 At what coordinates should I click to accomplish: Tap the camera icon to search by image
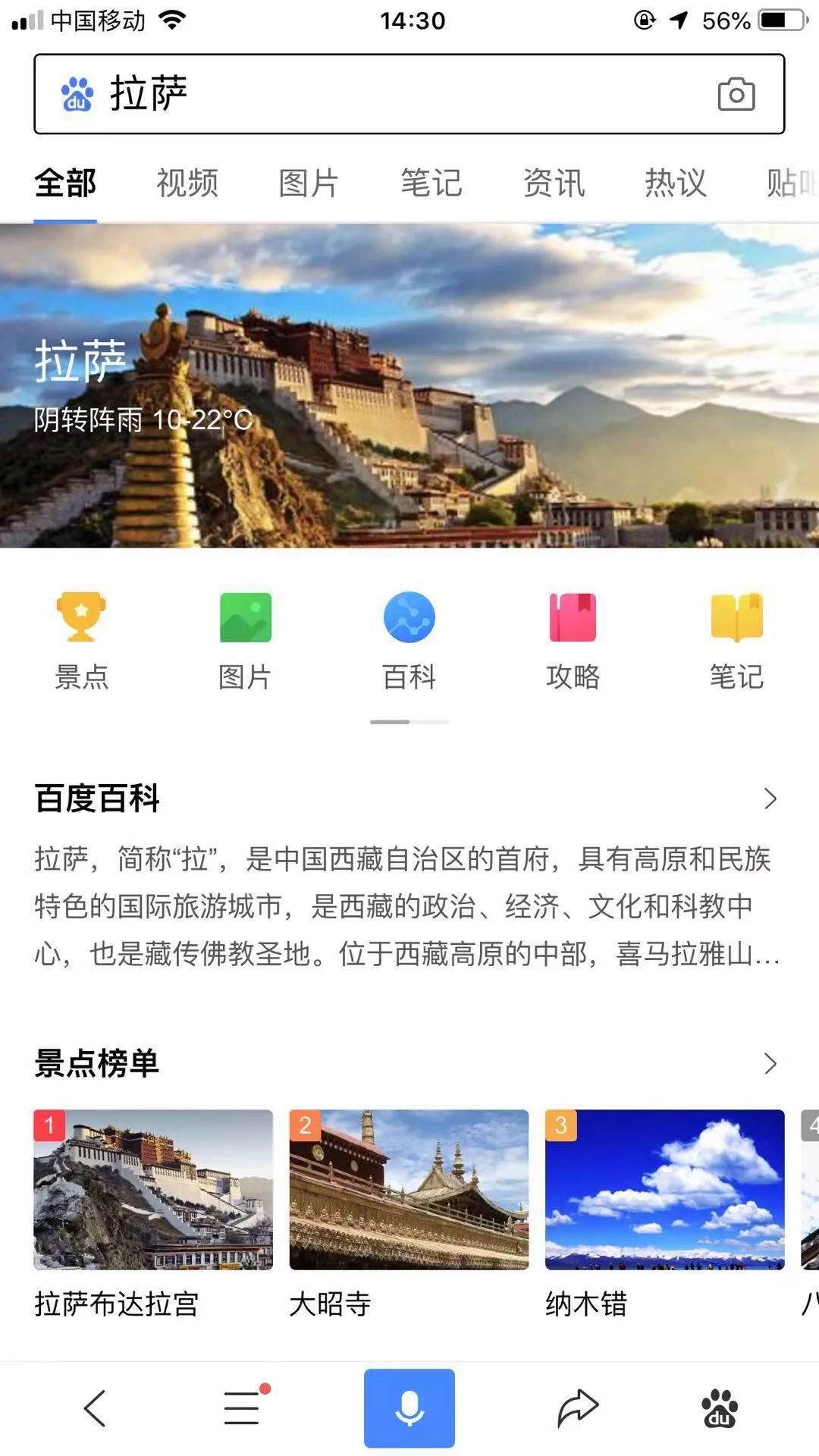(x=735, y=94)
